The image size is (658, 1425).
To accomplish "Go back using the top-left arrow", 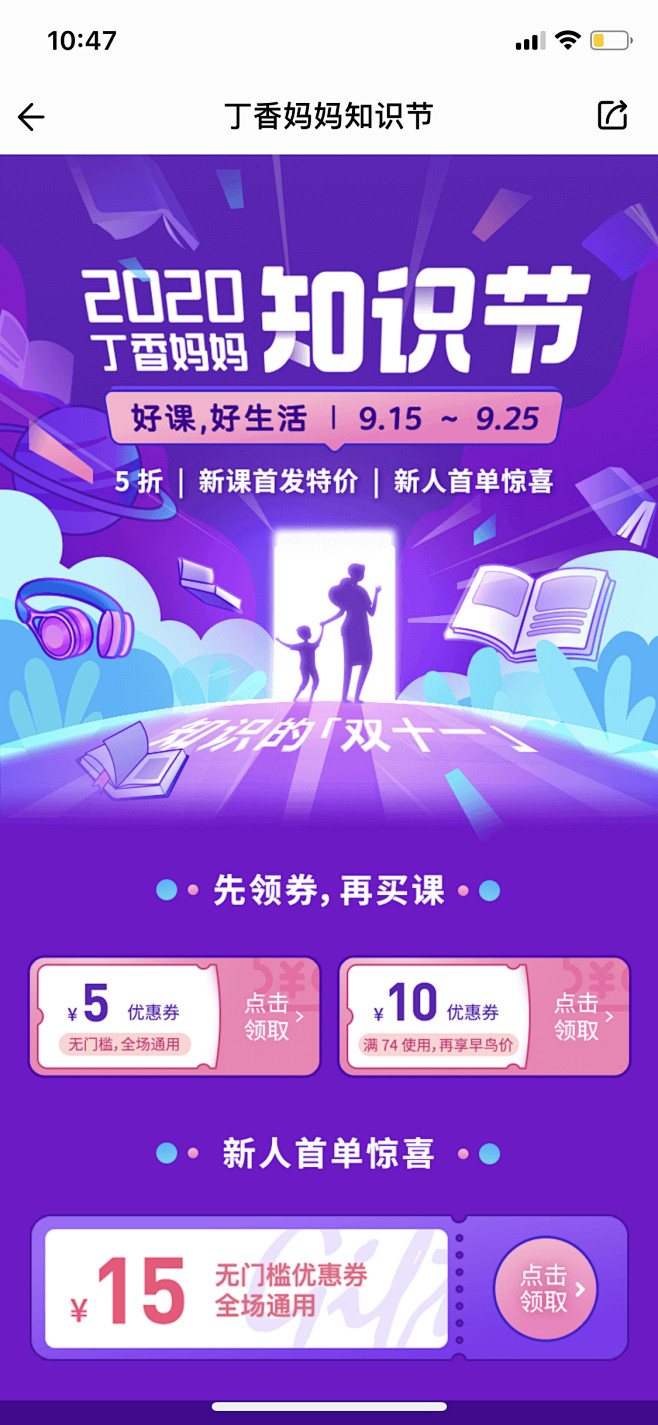I will [x=31, y=117].
